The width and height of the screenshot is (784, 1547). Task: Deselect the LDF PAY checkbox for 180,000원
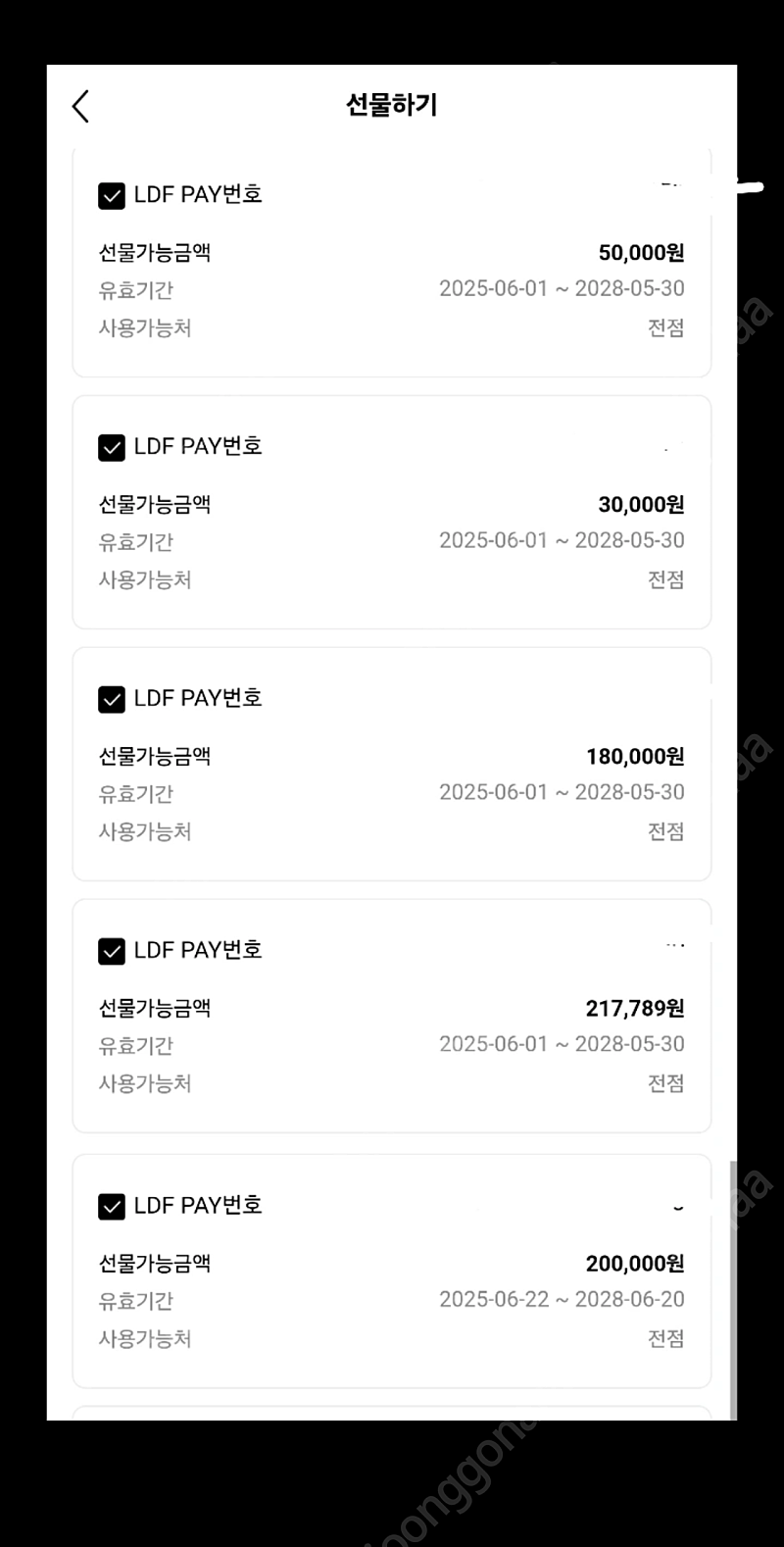coord(112,700)
